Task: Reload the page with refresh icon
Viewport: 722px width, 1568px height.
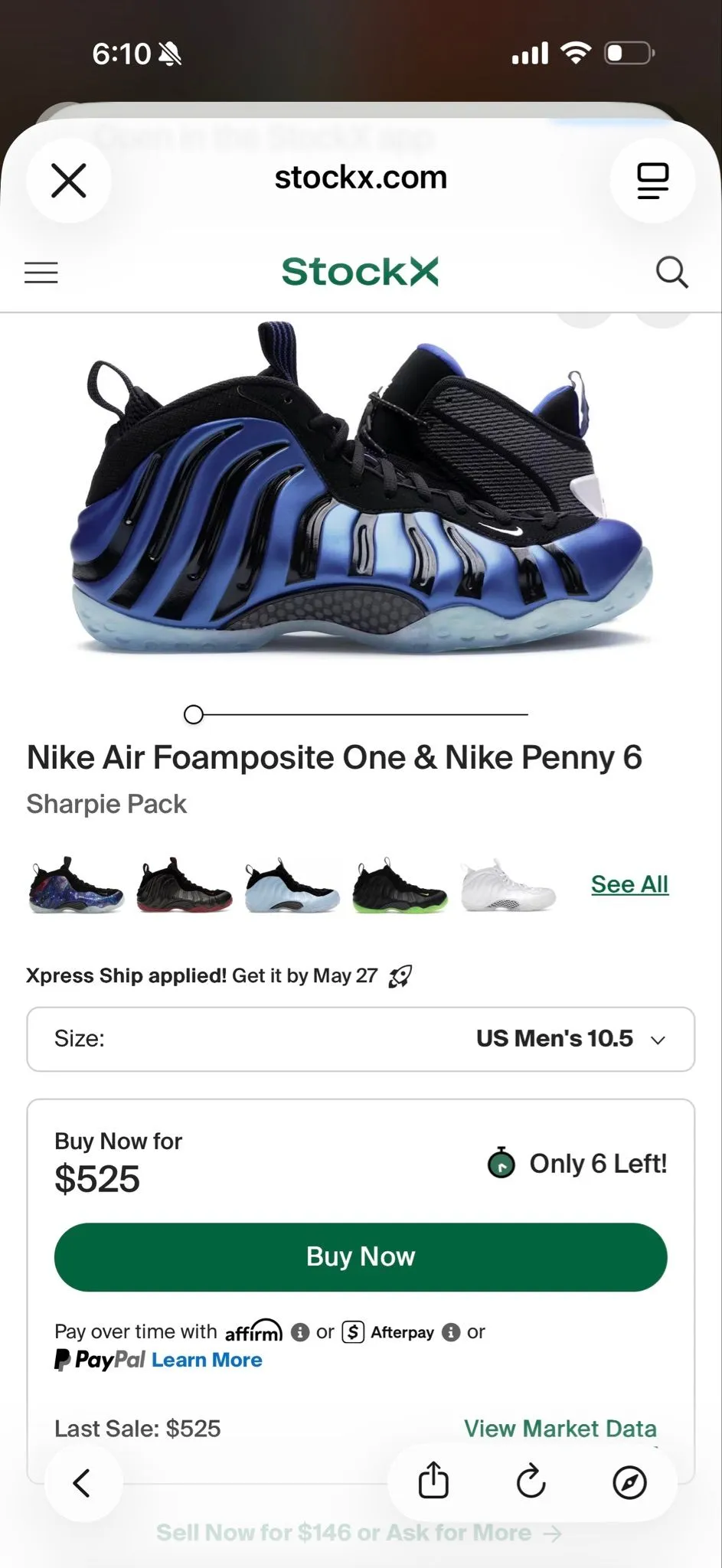Action: point(531,1481)
